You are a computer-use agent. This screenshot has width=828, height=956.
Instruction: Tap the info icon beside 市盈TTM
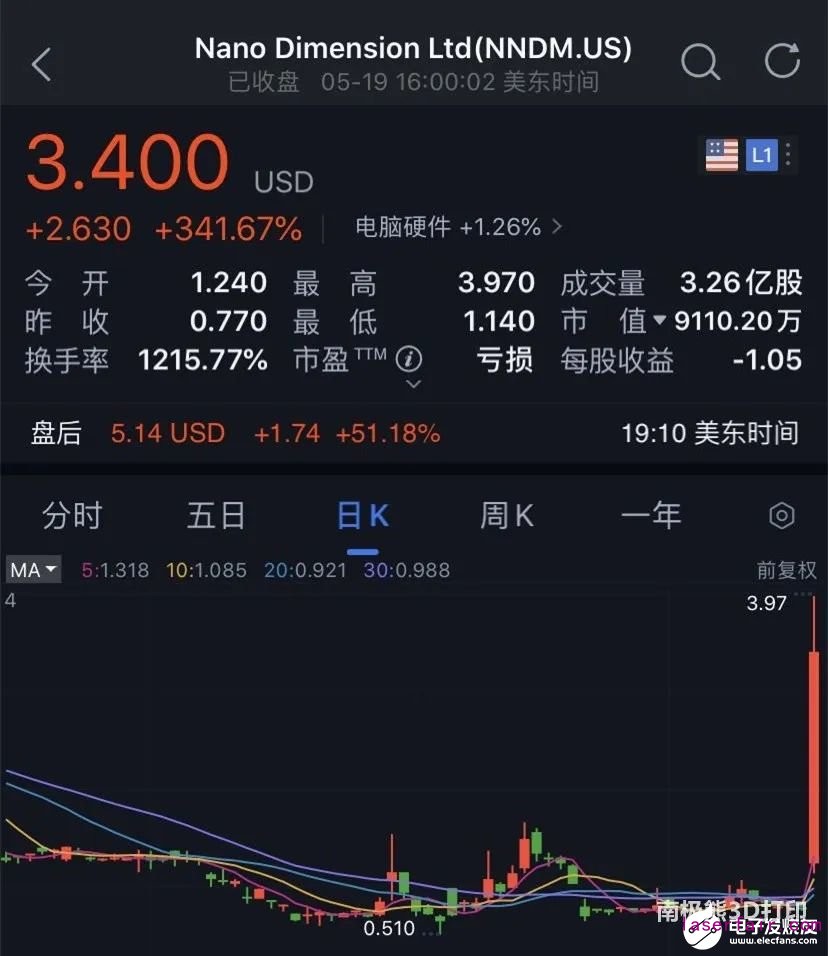(409, 359)
